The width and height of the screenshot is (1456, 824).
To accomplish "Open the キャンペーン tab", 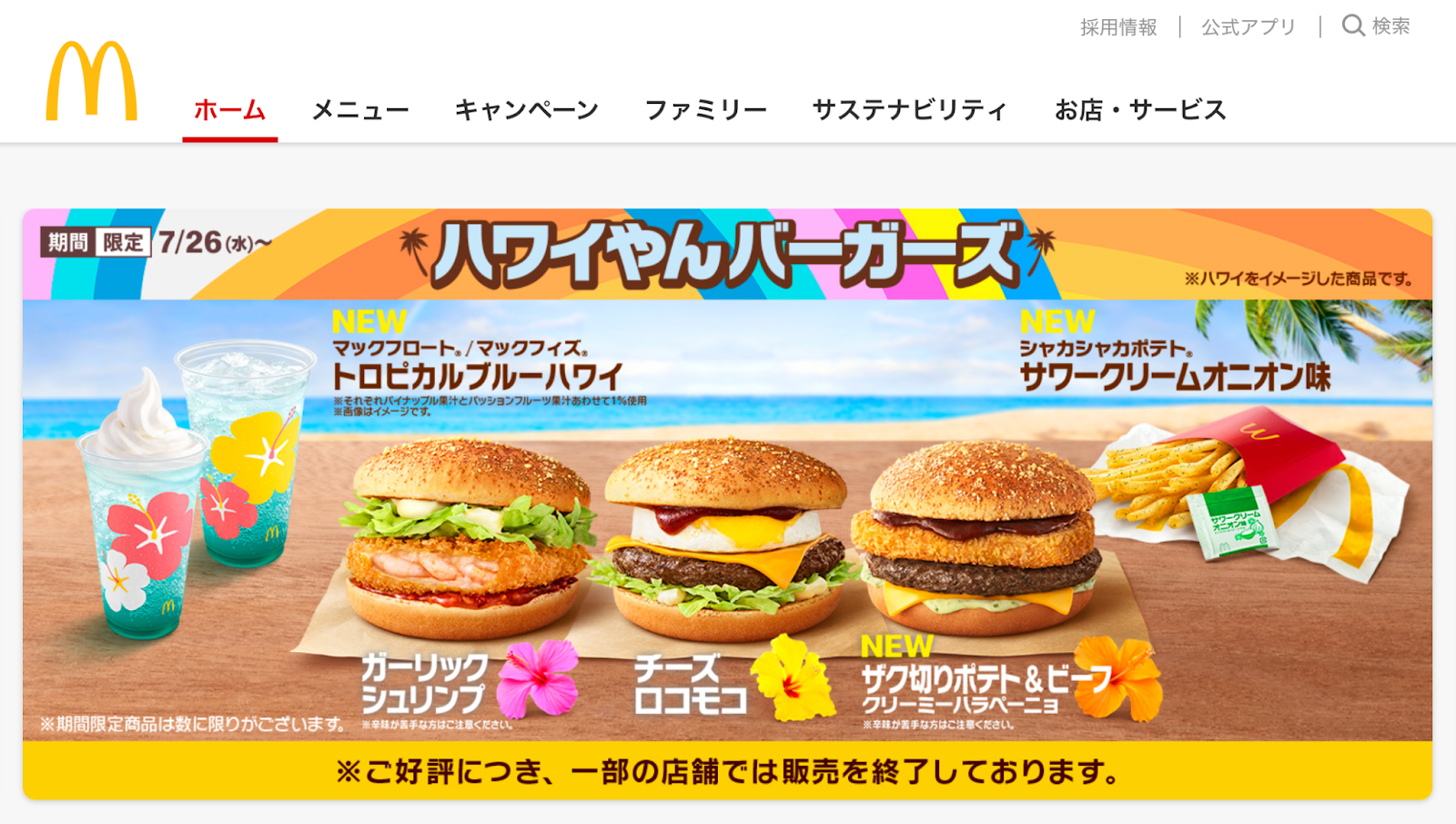I will (x=526, y=110).
